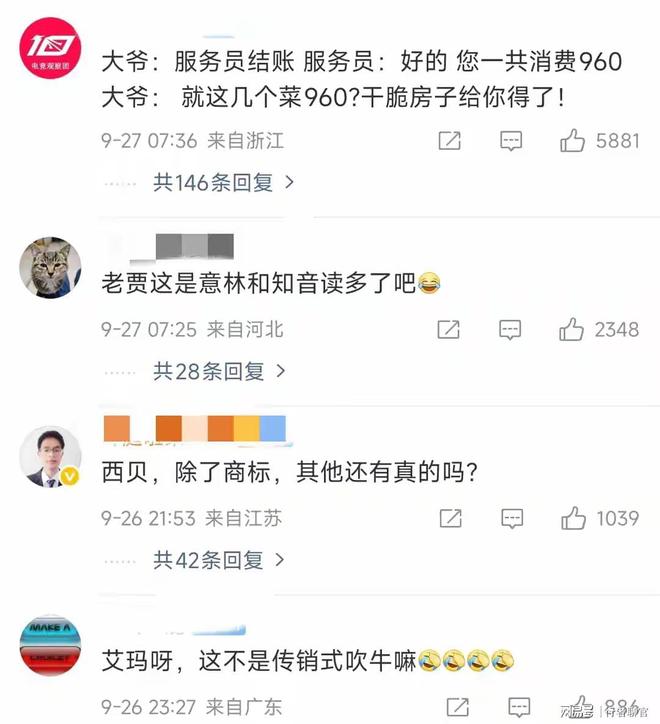Like the 传销式吹牛 comment

click(x=573, y=706)
